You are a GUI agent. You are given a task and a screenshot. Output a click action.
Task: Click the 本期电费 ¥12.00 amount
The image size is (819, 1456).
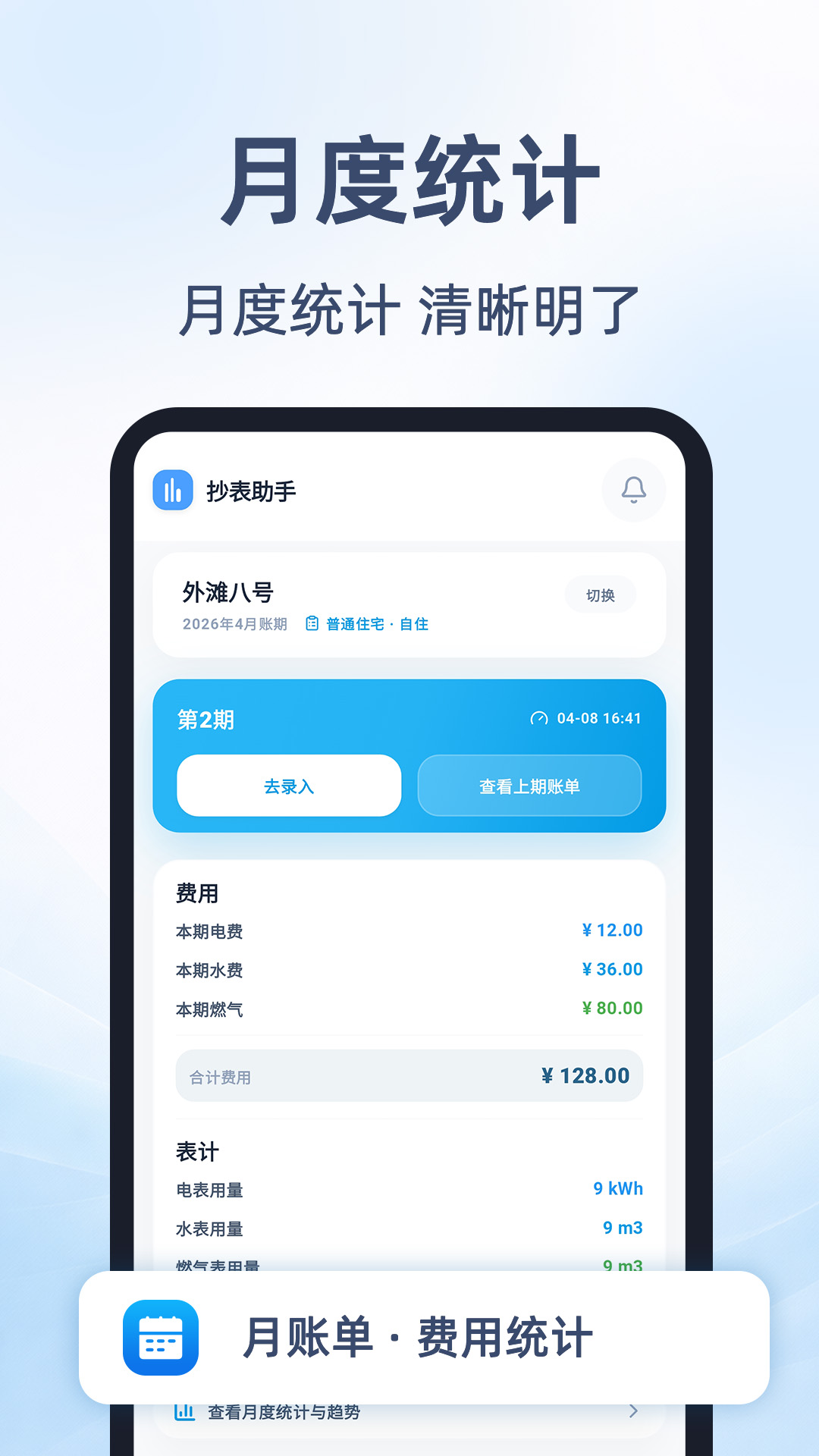coord(611,929)
